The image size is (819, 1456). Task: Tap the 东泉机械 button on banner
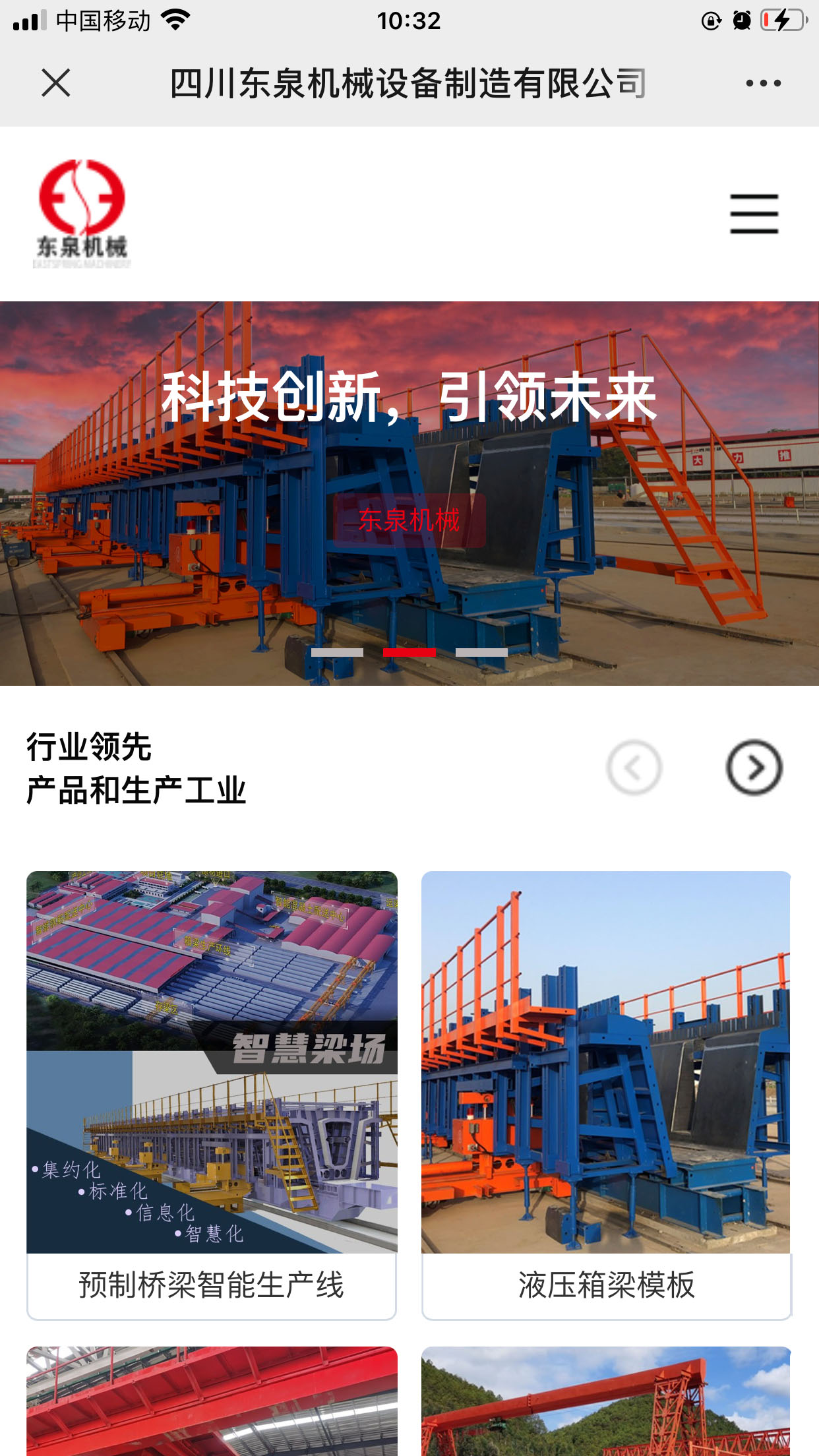(x=409, y=520)
